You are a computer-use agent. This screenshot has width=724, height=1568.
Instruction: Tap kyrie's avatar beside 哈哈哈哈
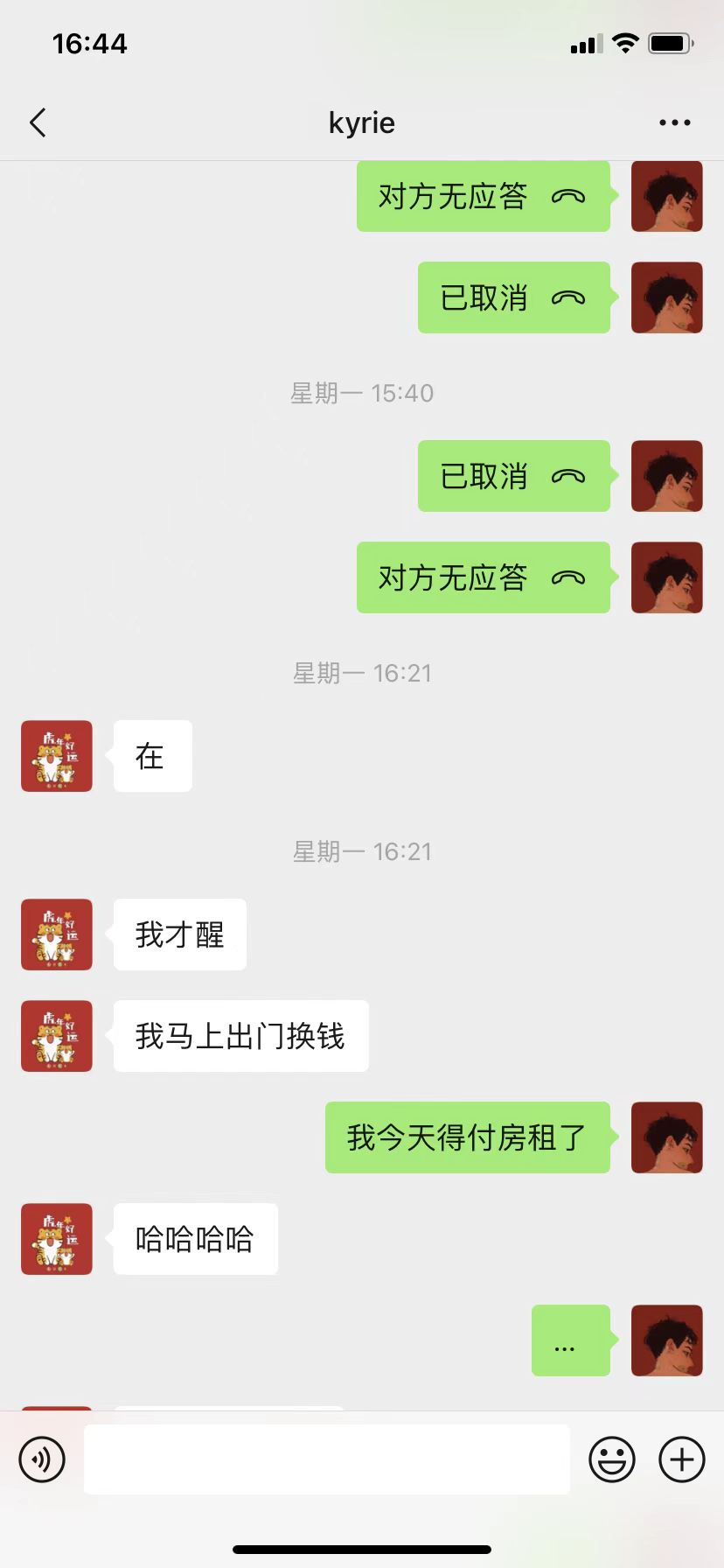[57, 1239]
